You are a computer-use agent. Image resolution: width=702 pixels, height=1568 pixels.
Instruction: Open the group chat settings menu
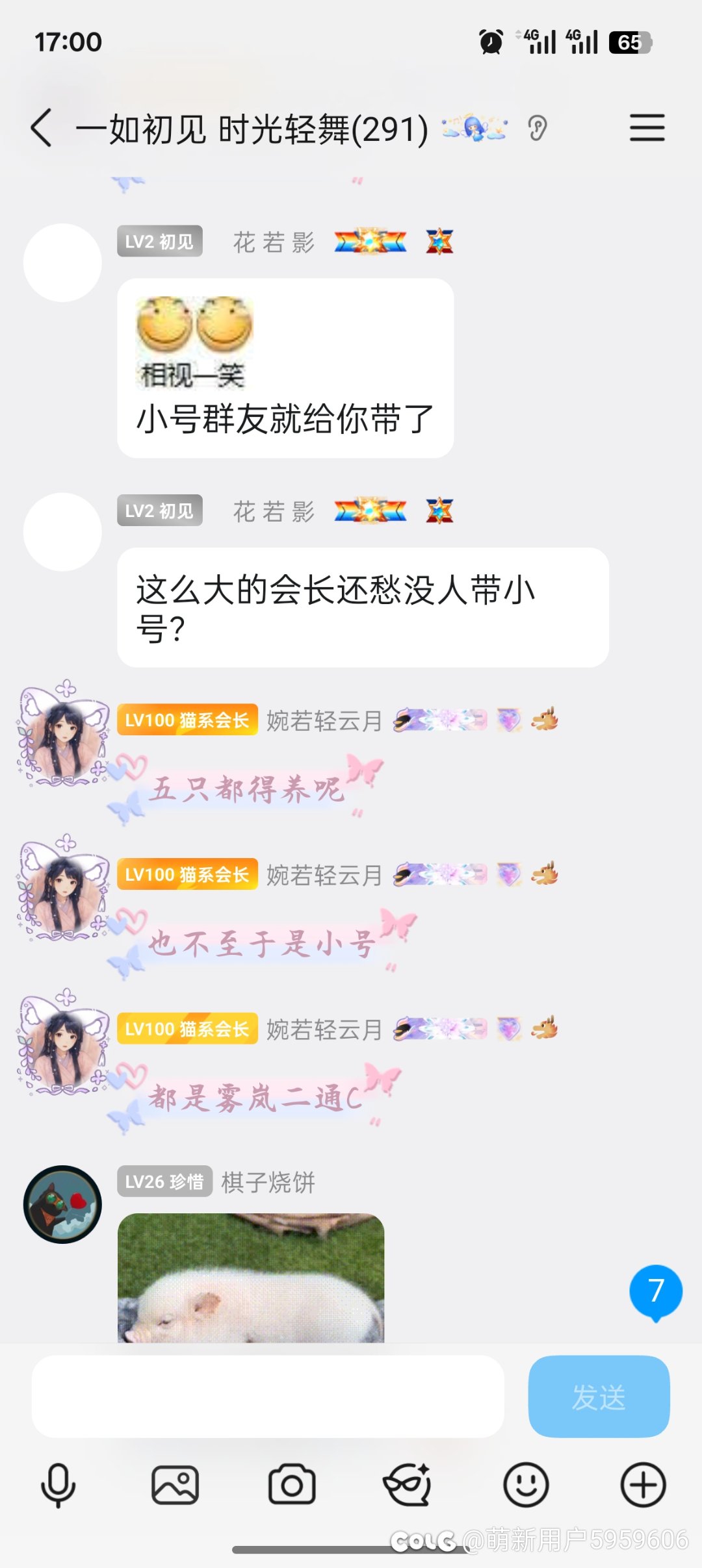coord(647,128)
